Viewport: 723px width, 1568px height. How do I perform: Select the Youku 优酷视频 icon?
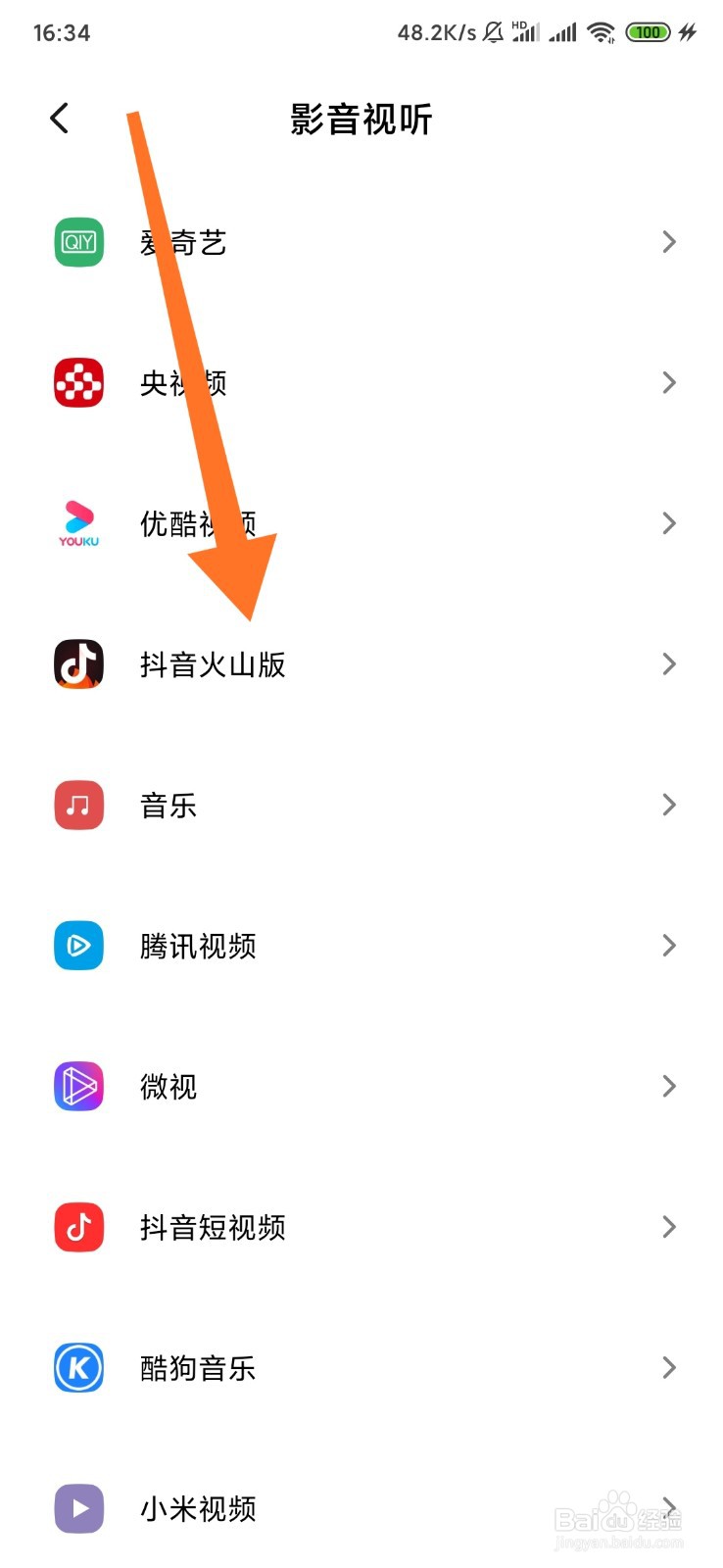pos(77,523)
